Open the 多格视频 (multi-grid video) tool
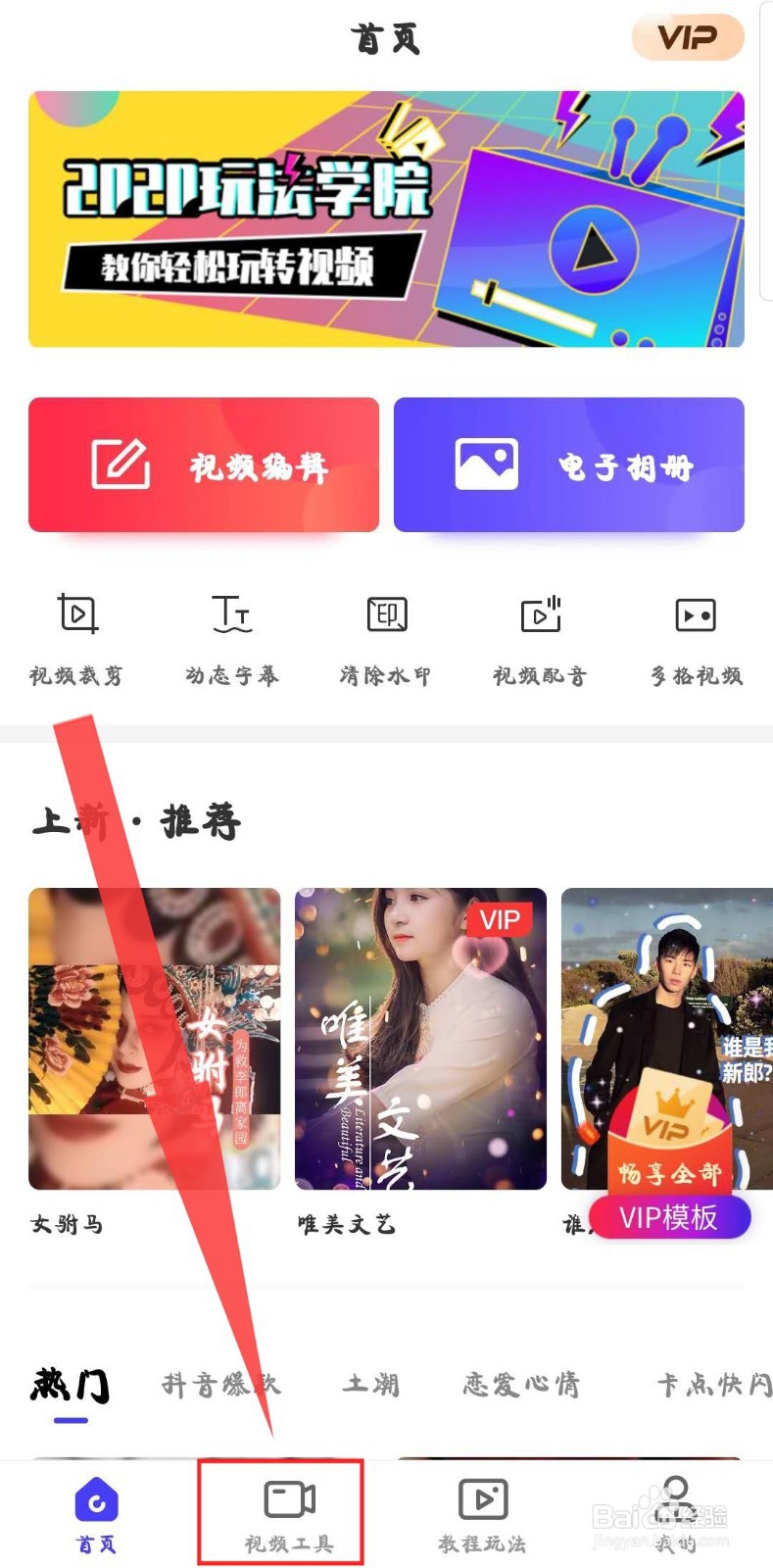 694,637
